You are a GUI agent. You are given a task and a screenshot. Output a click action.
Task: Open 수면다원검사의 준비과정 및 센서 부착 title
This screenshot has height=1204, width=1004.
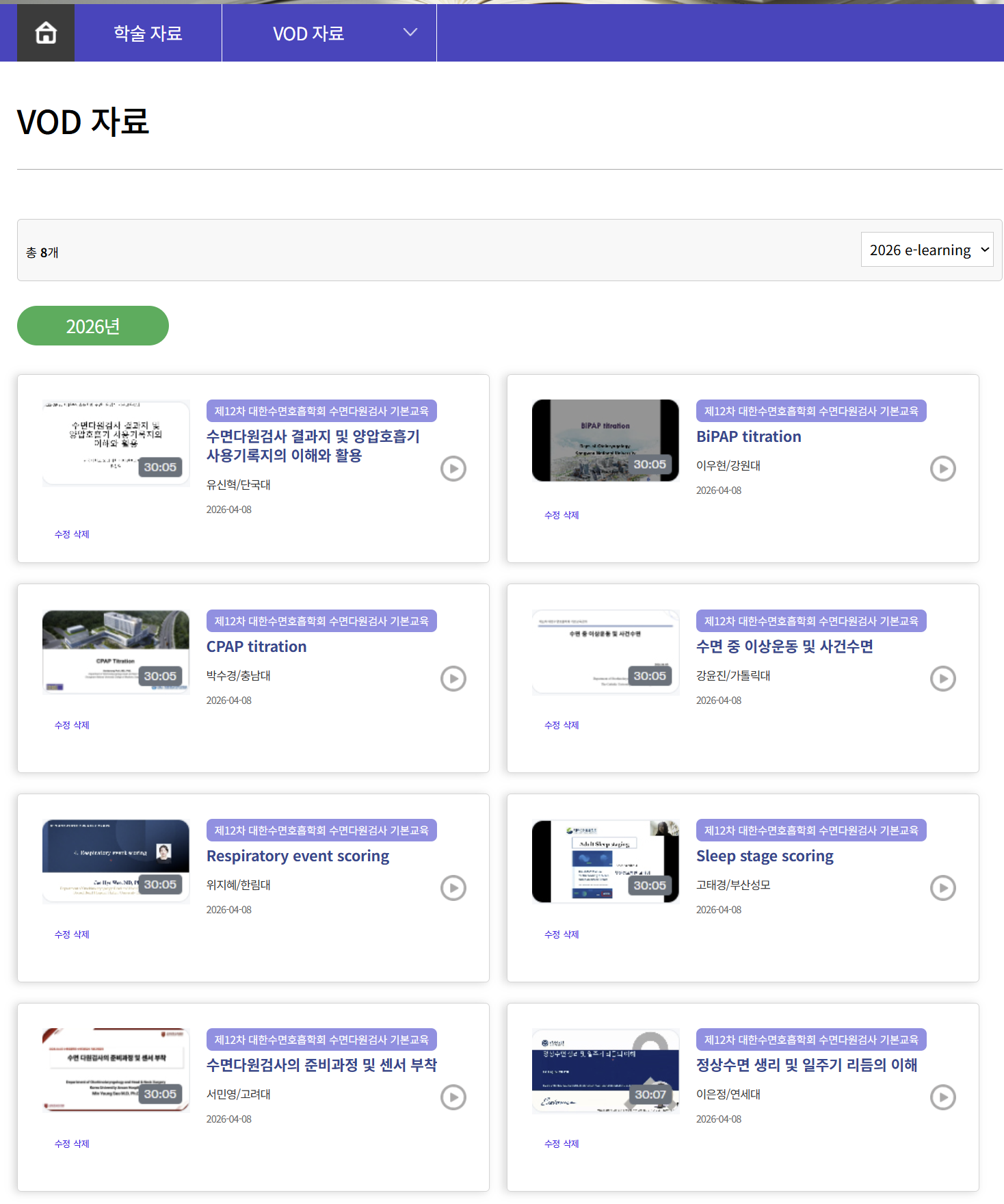tap(321, 1065)
